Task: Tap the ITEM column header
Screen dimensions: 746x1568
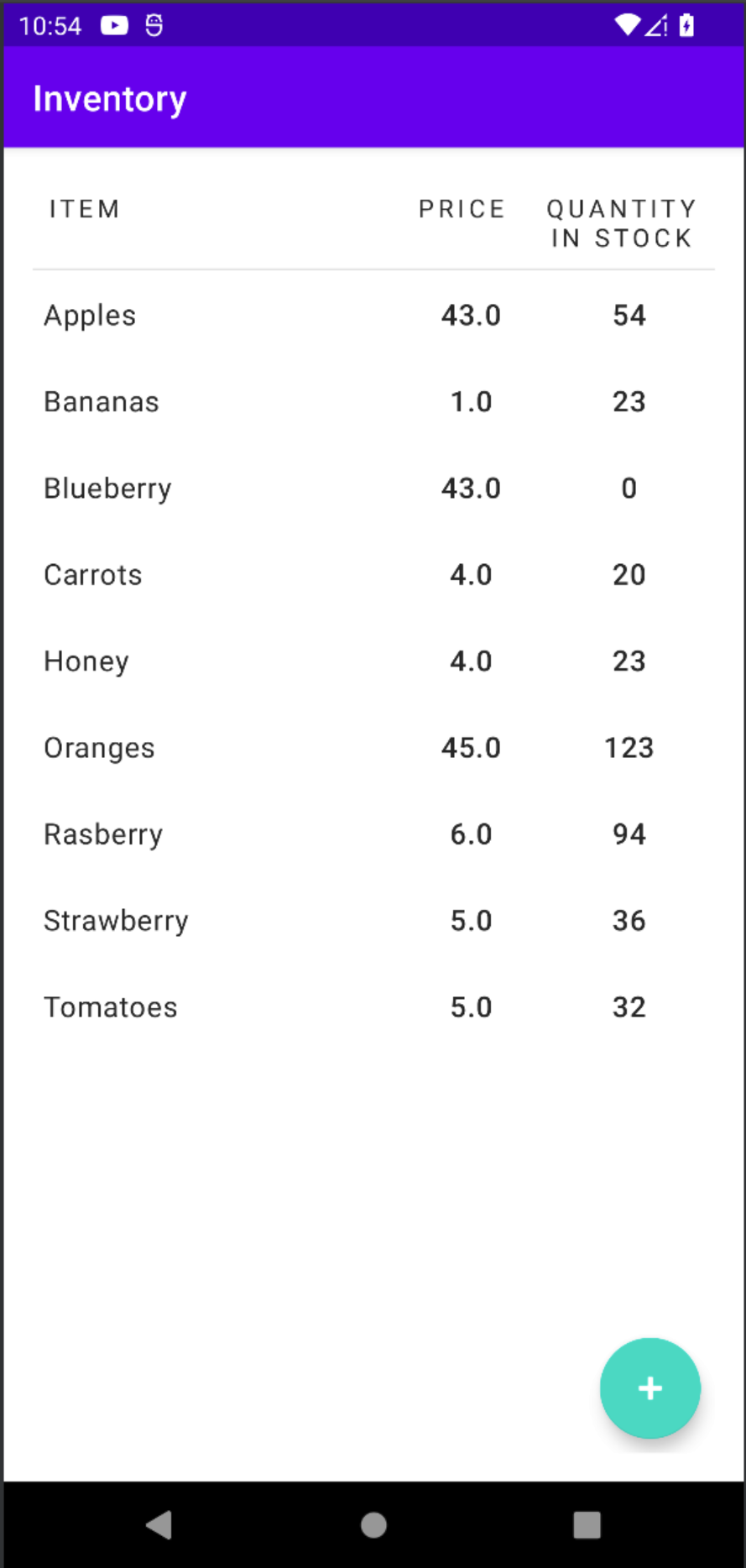Action: point(84,208)
